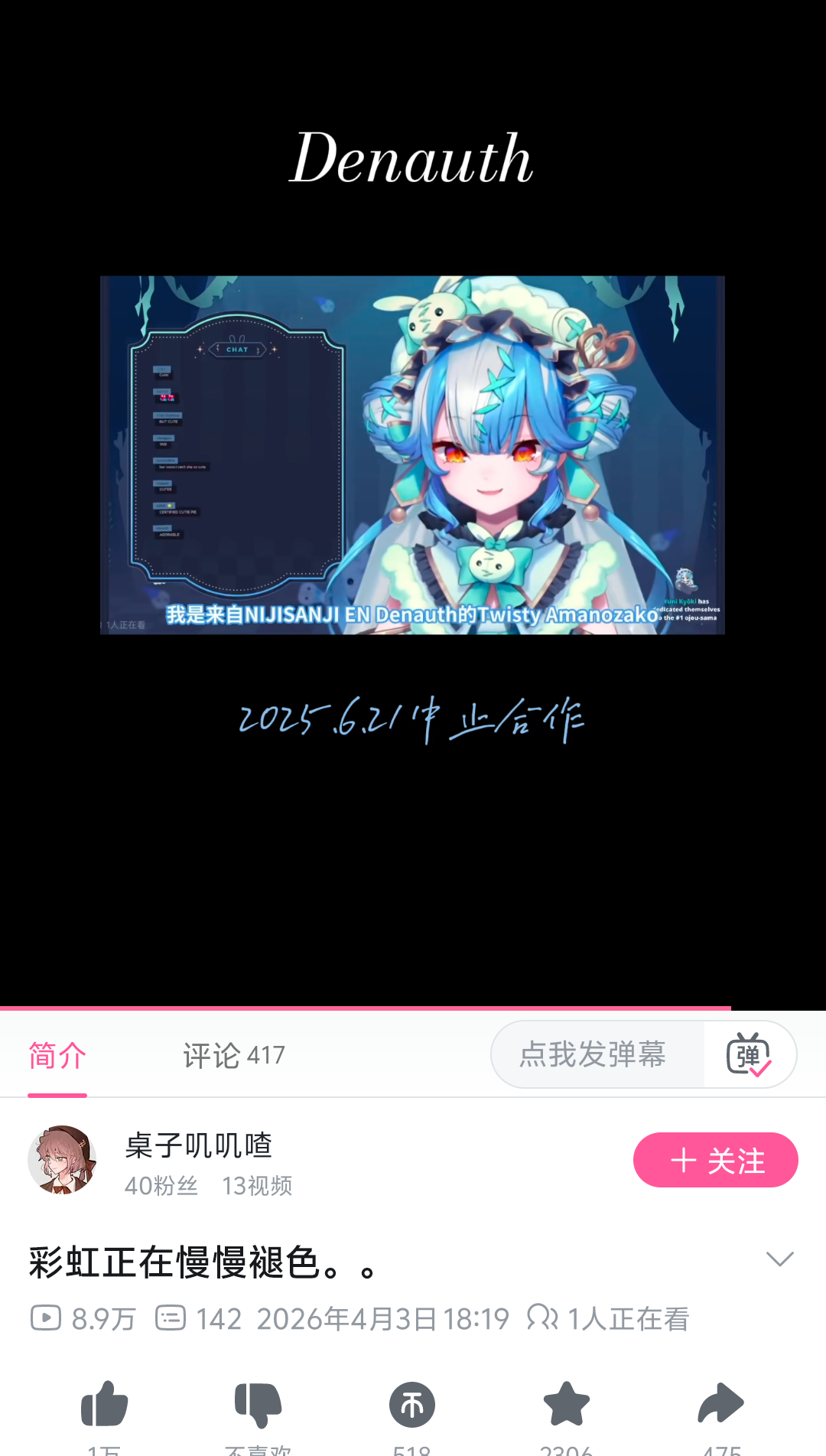The image size is (826, 1456).
Task: Share this video via arrow icon
Action: 721,1404
